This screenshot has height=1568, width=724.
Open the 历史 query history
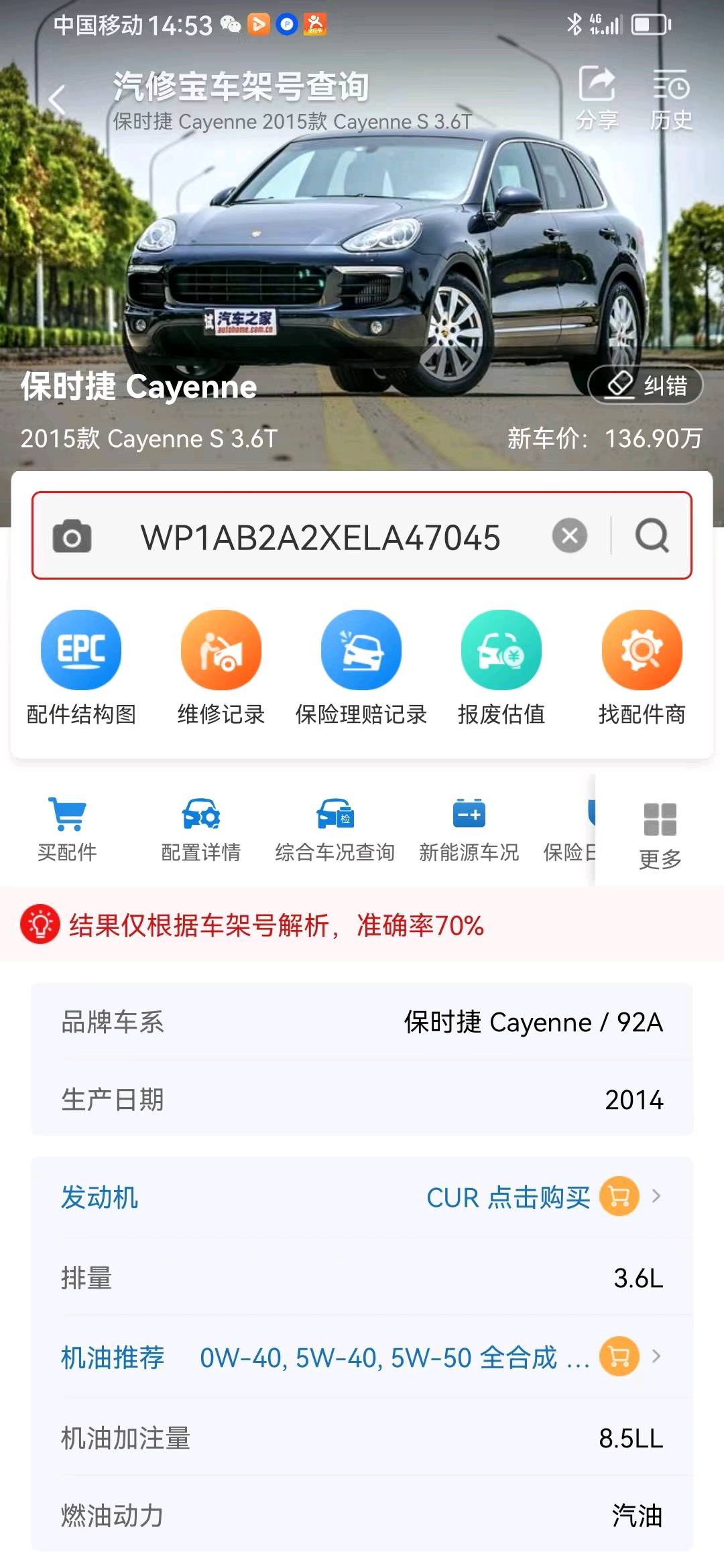[x=671, y=99]
